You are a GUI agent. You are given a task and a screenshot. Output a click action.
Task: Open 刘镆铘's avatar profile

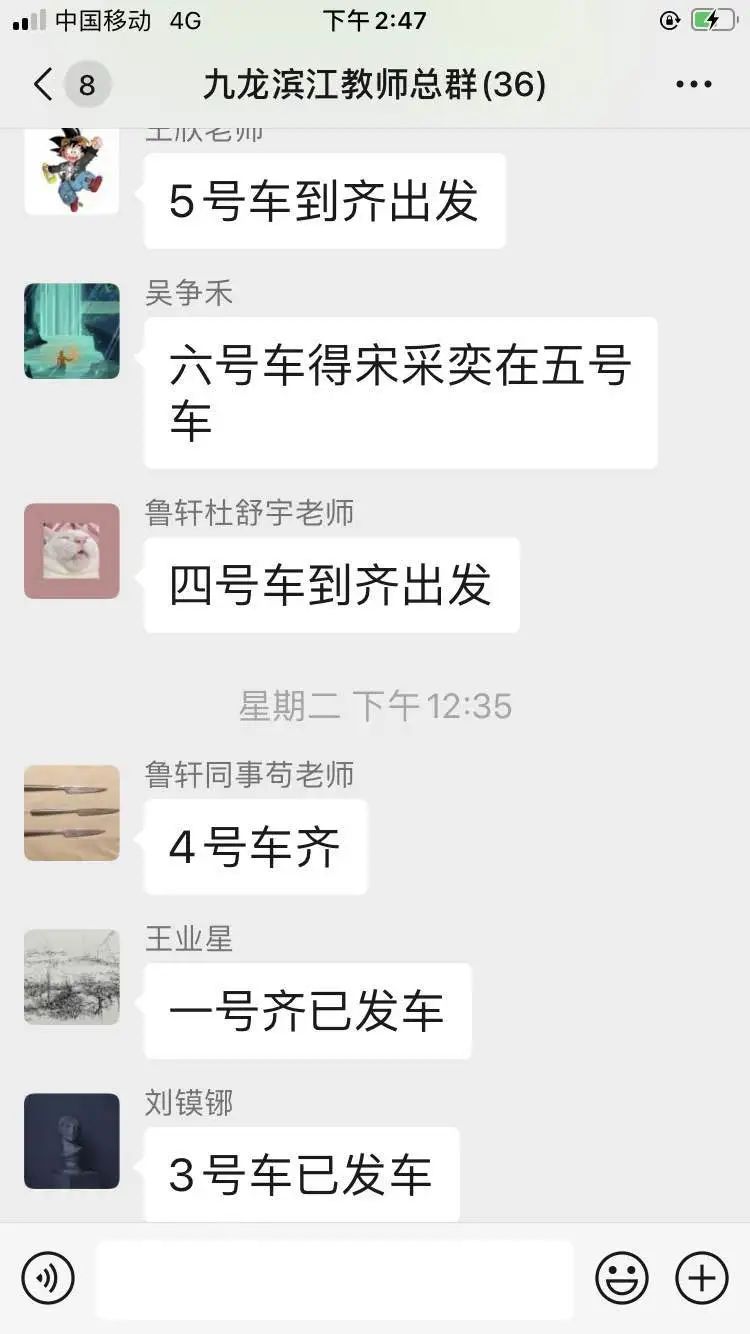72,1141
